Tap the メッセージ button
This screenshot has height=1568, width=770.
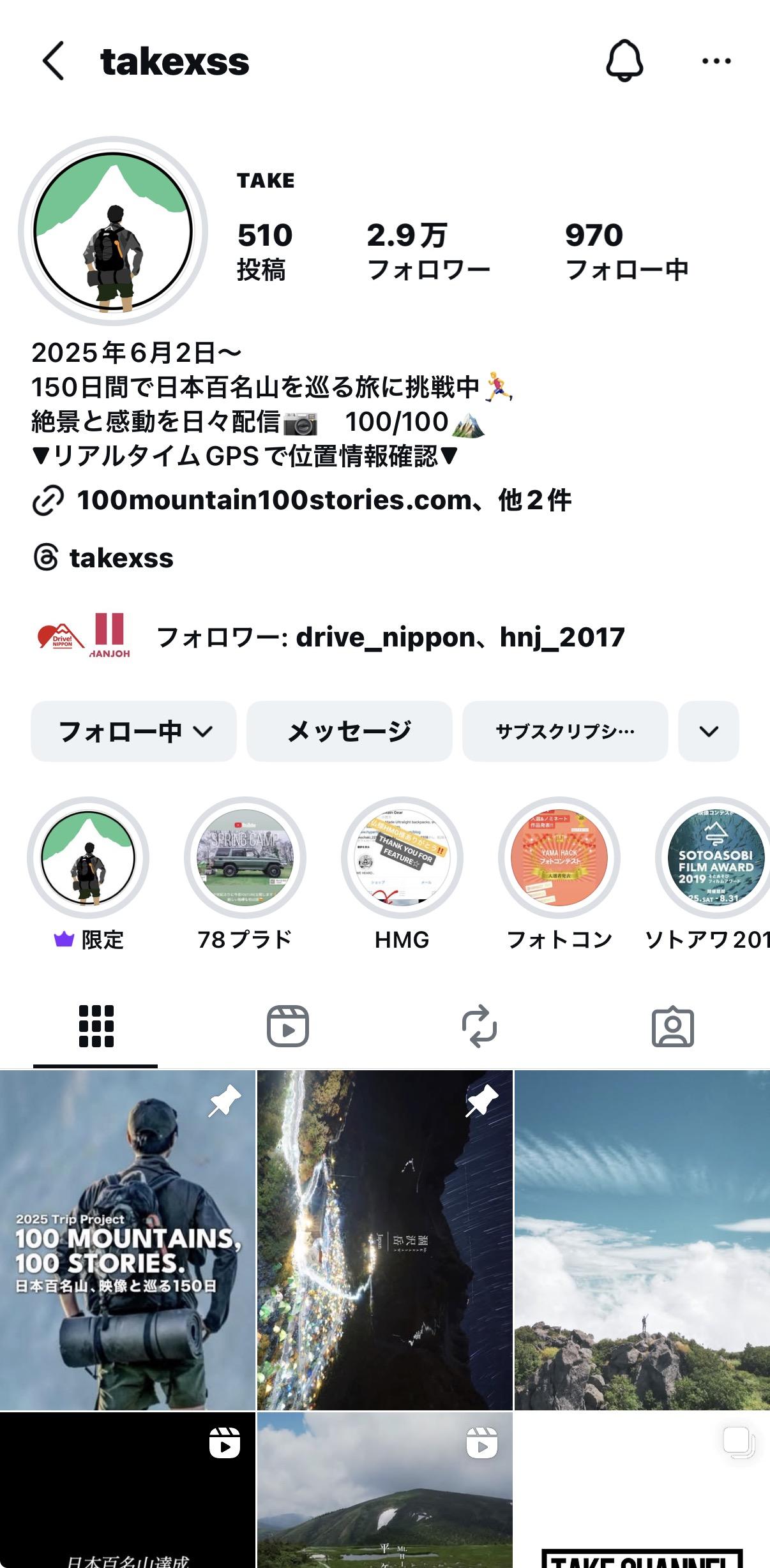pyautogui.click(x=349, y=731)
